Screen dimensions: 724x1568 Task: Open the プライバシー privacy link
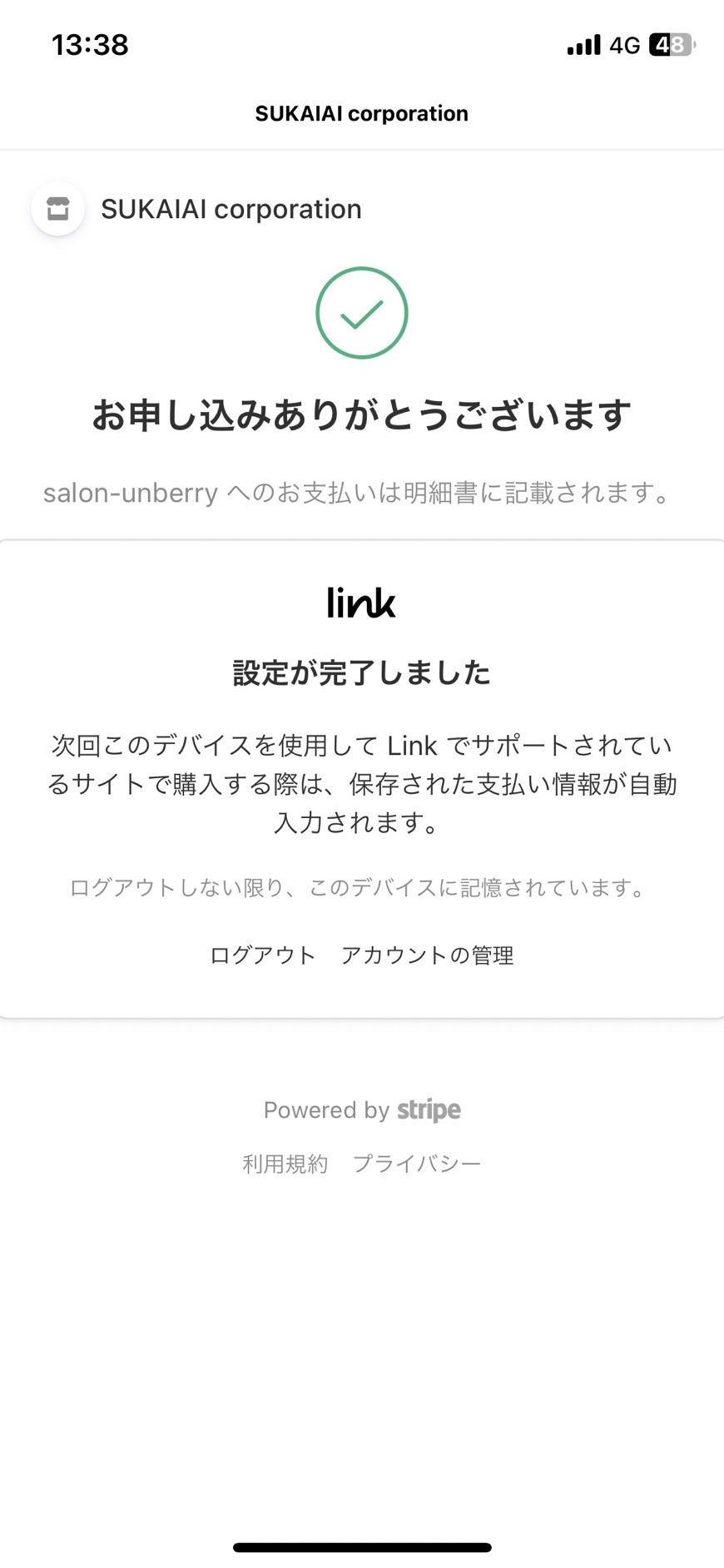click(x=416, y=1163)
